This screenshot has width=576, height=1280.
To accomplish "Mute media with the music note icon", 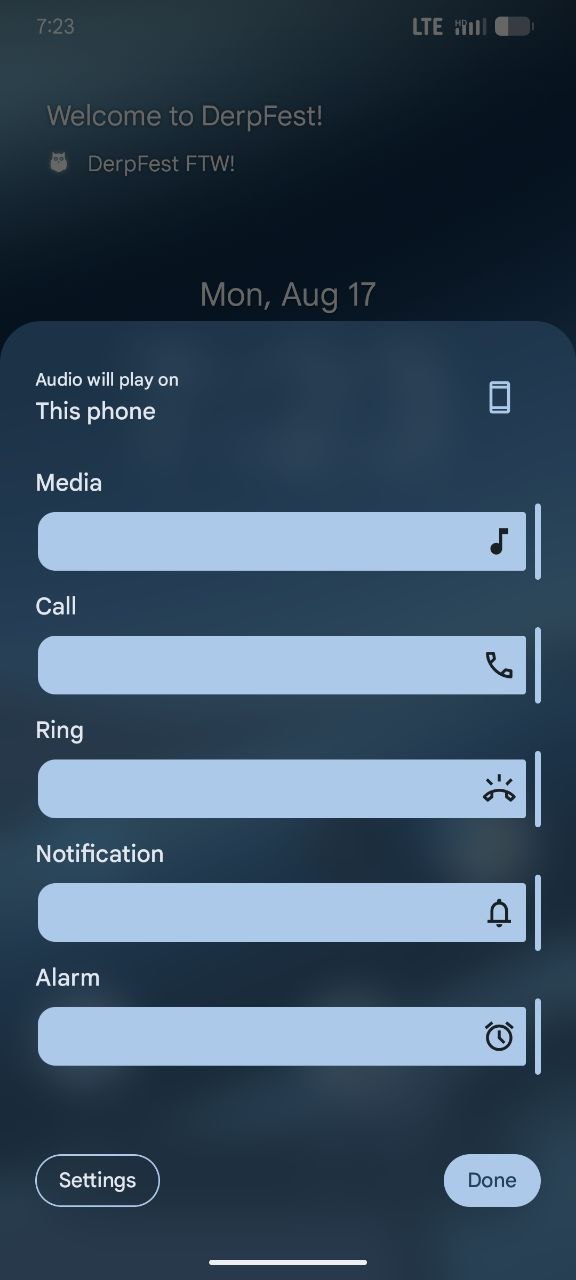I will click(499, 541).
